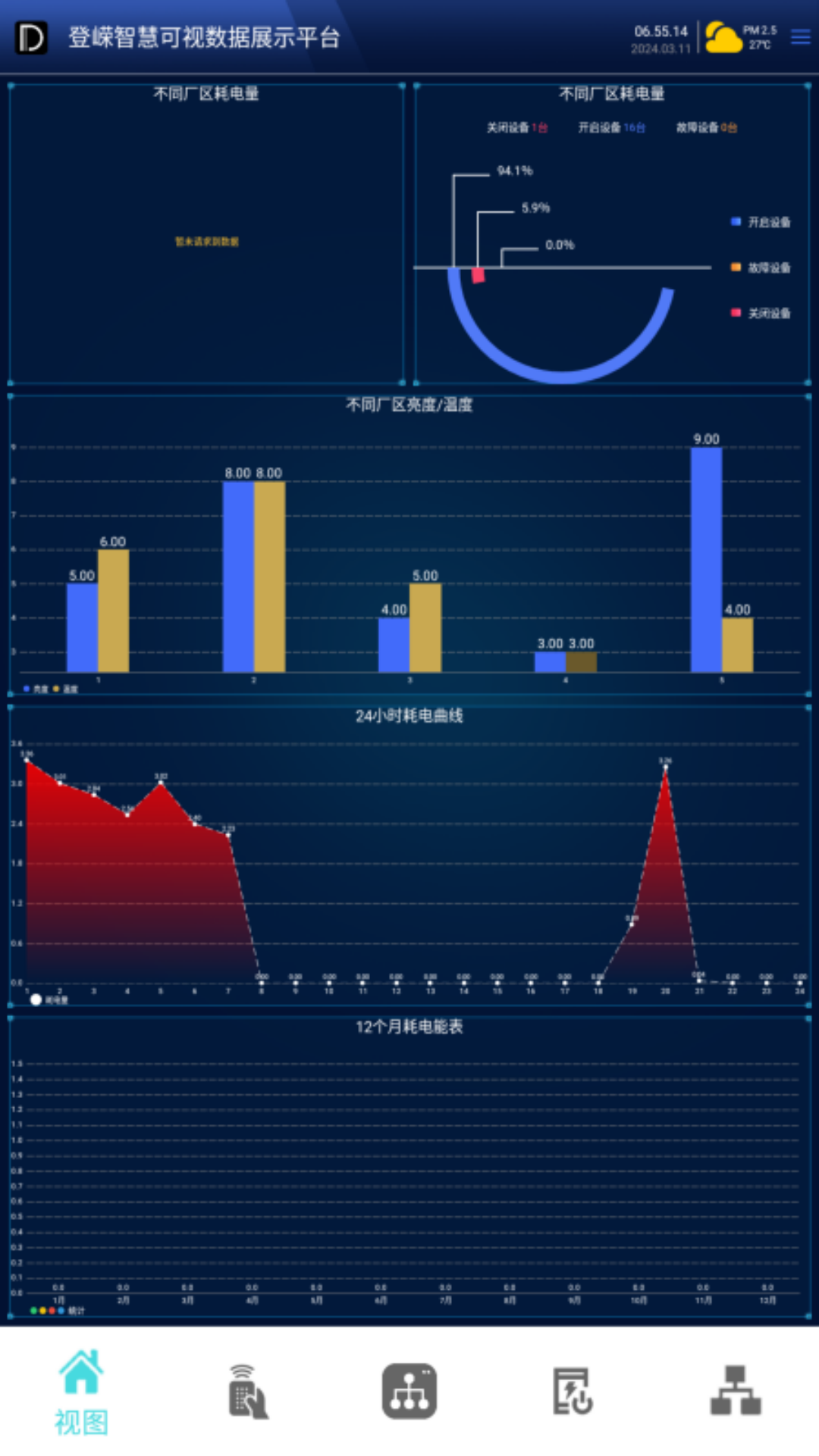Open the hamburger menu at top right
The width and height of the screenshot is (819, 1456).
tap(800, 36)
